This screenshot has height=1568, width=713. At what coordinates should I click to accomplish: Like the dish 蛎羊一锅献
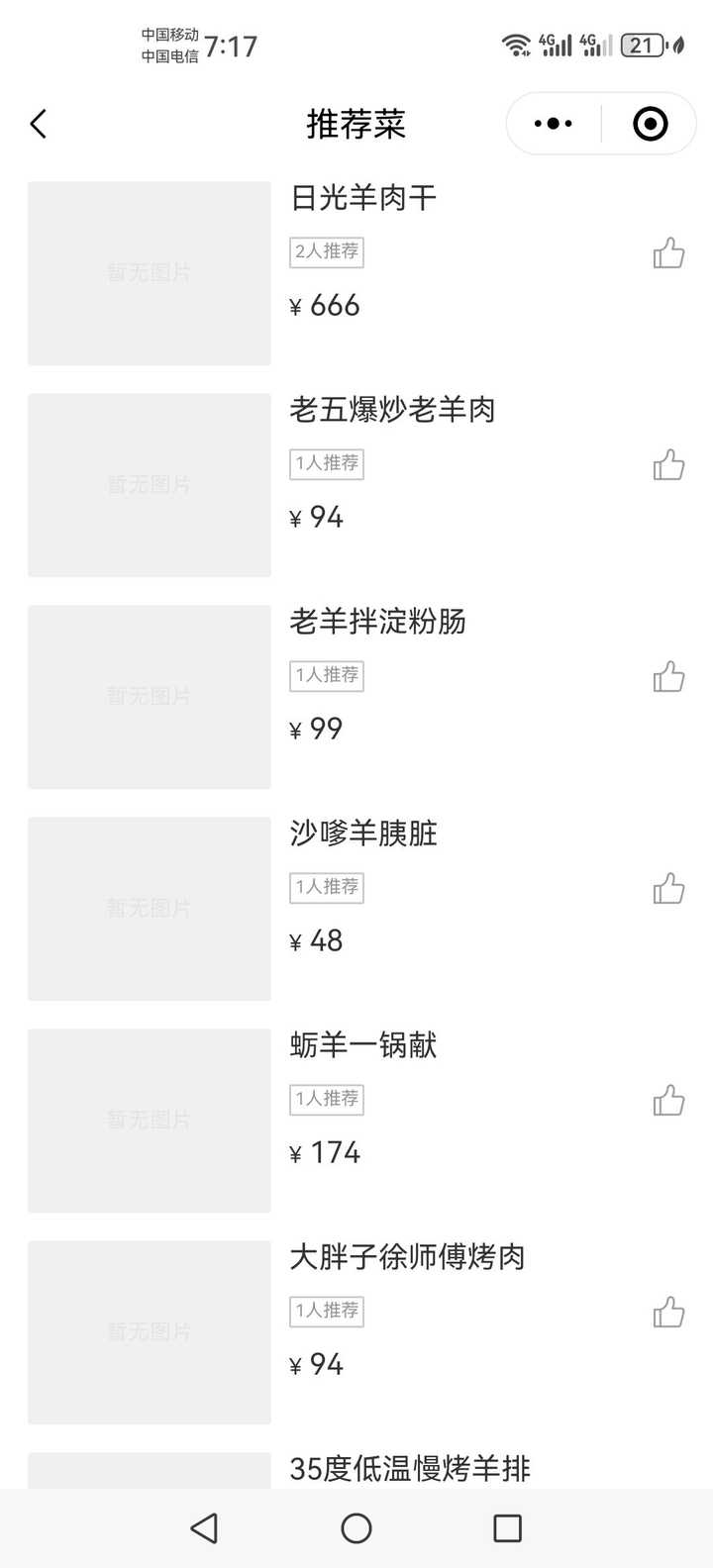[x=668, y=1101]
